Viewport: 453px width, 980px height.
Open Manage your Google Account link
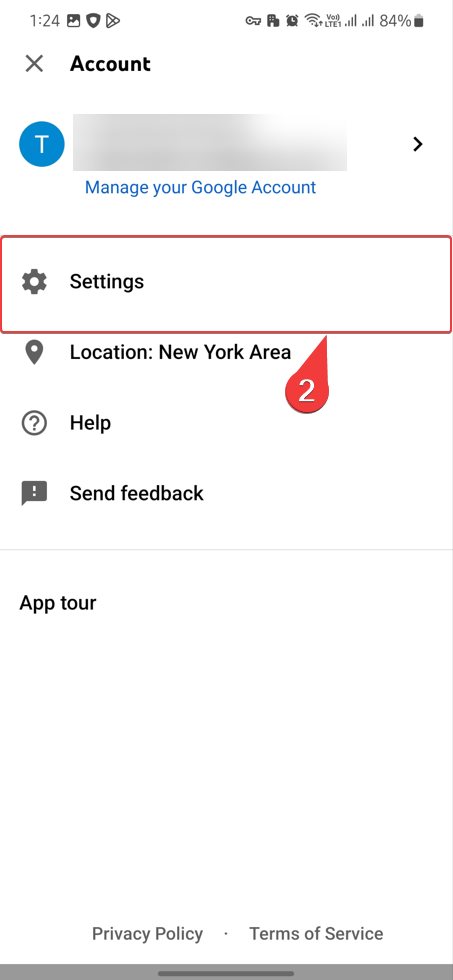201,187
